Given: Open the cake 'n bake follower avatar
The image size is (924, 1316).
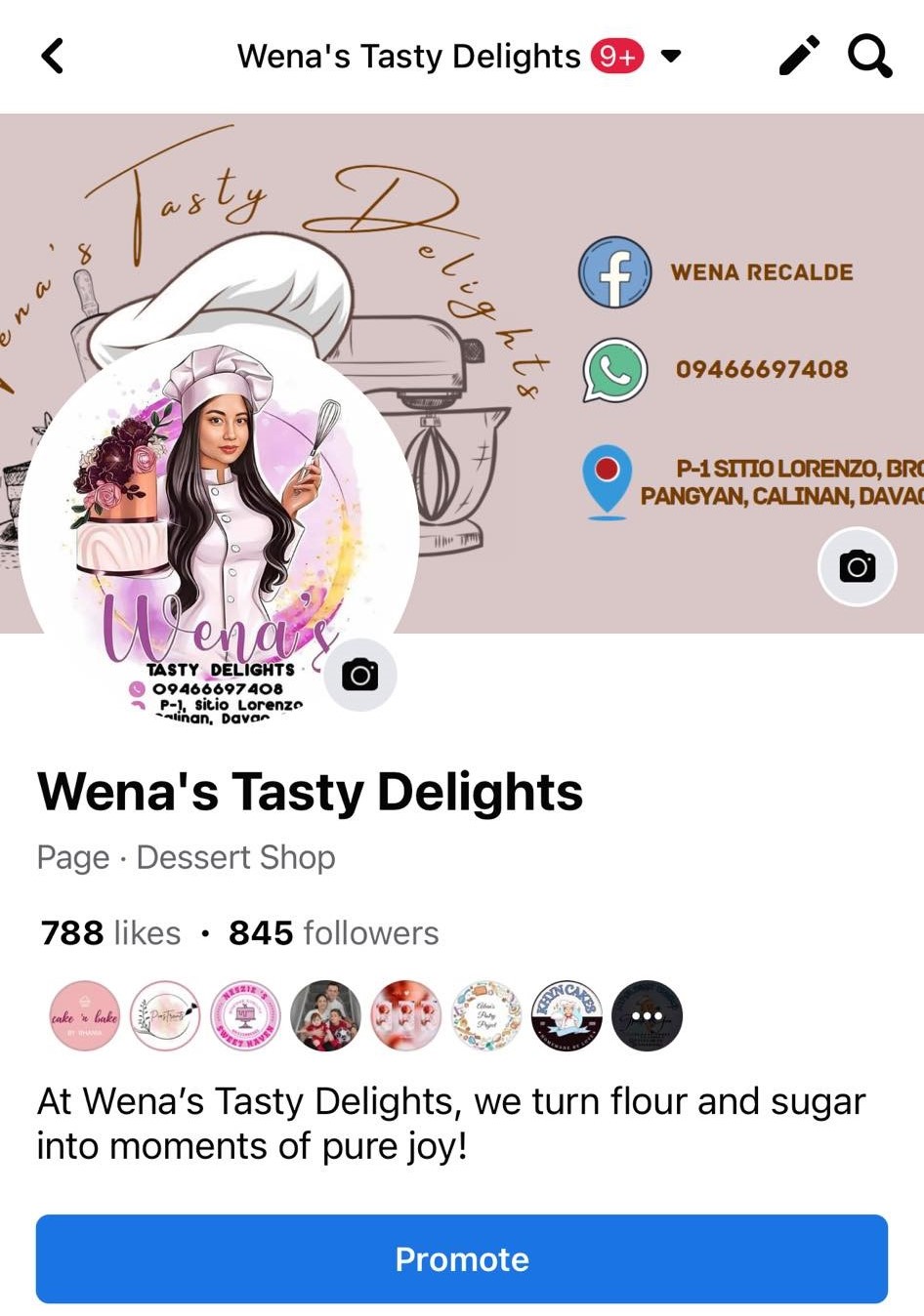Looking at the screenshot, I should coord(85,1016).
